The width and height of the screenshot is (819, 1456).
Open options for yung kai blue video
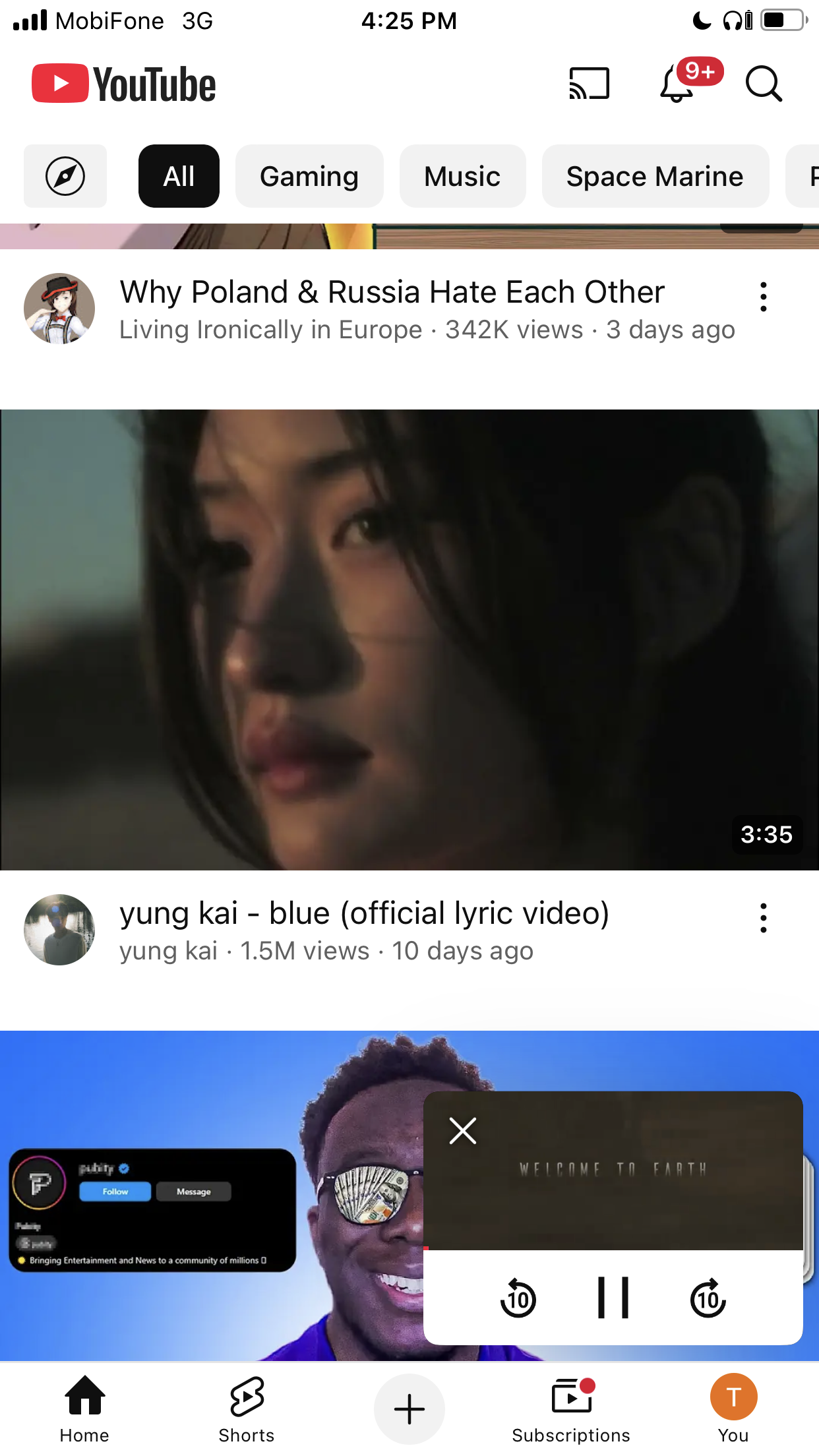point(764,918)
